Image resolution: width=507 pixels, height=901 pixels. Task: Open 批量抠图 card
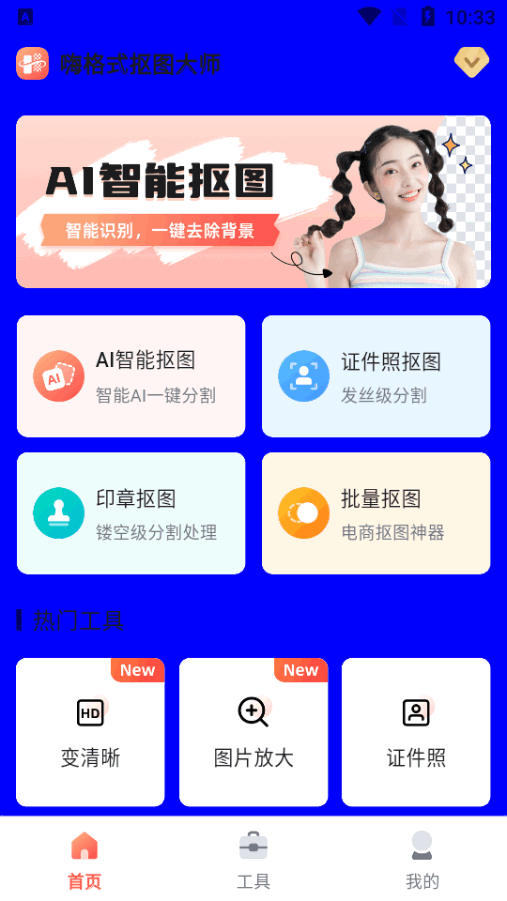[x=376, y=513]
